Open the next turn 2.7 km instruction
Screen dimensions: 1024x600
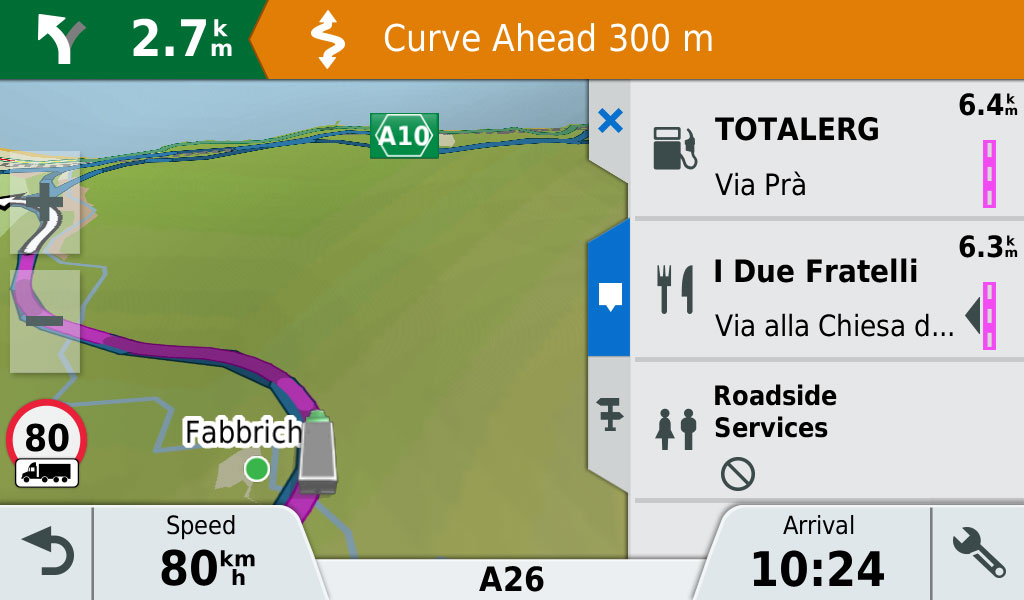130,38
